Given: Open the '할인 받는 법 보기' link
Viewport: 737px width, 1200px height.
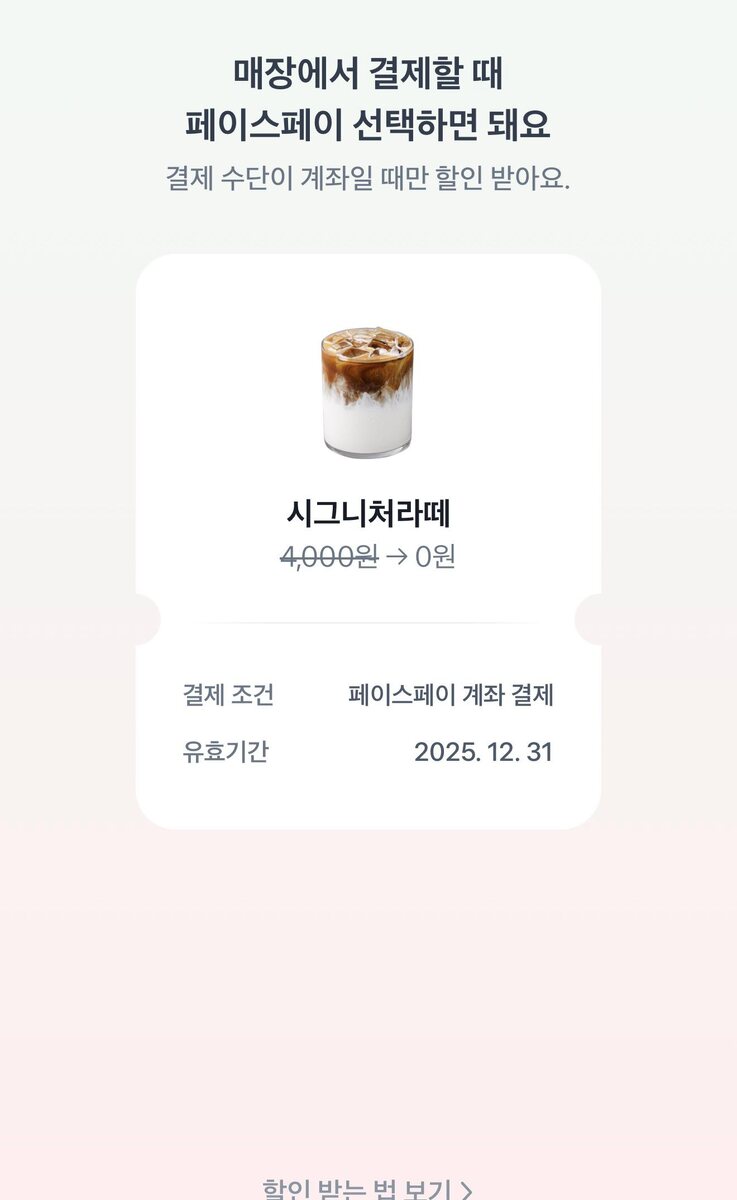Looking at the screenshot, I should [x=367, y=1189].
